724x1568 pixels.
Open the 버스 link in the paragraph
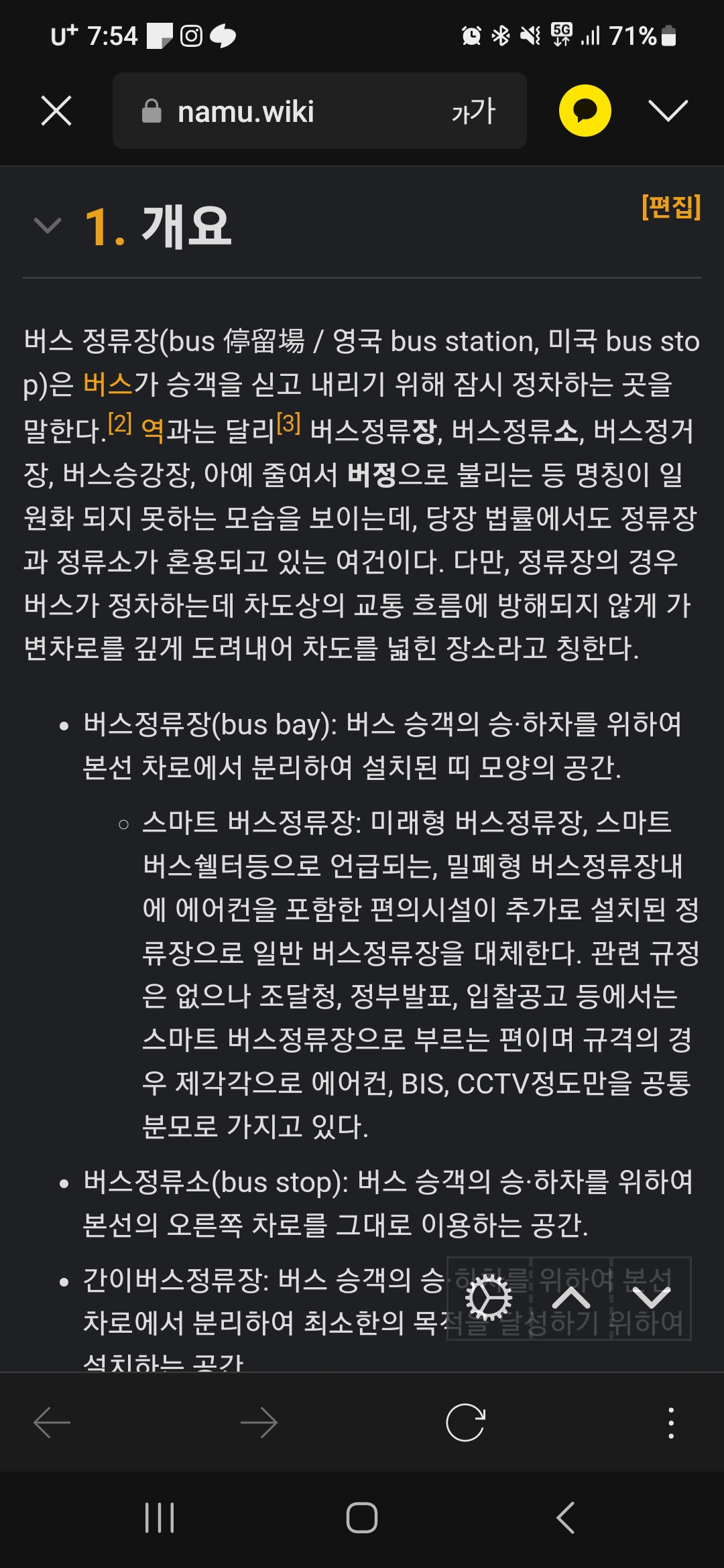108,384
